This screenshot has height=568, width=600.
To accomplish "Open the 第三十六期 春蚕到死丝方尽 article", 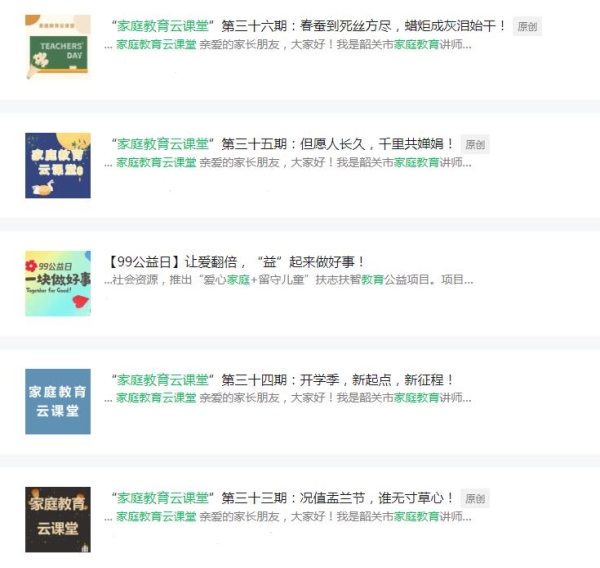I will tap(310, 26).
